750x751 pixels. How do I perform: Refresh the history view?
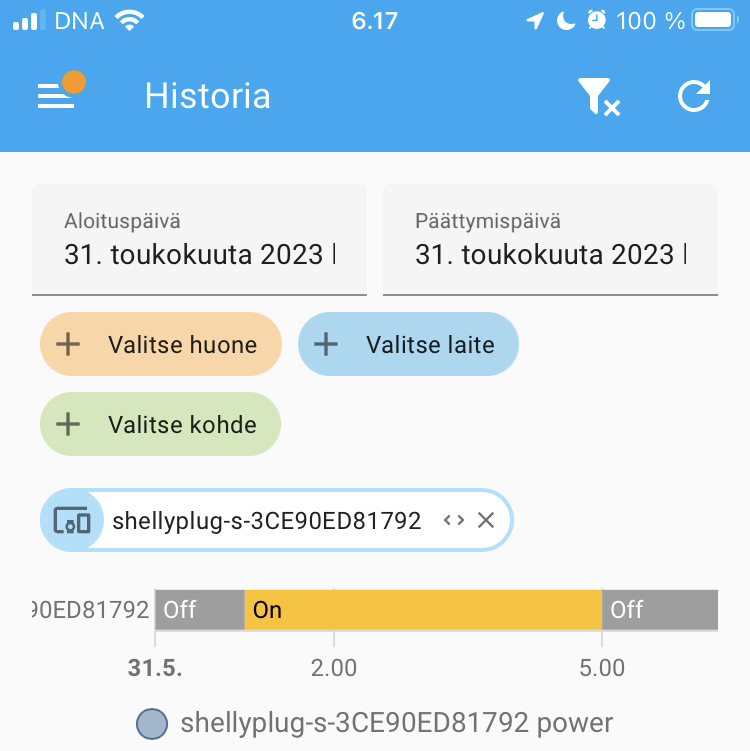[694, 96]
